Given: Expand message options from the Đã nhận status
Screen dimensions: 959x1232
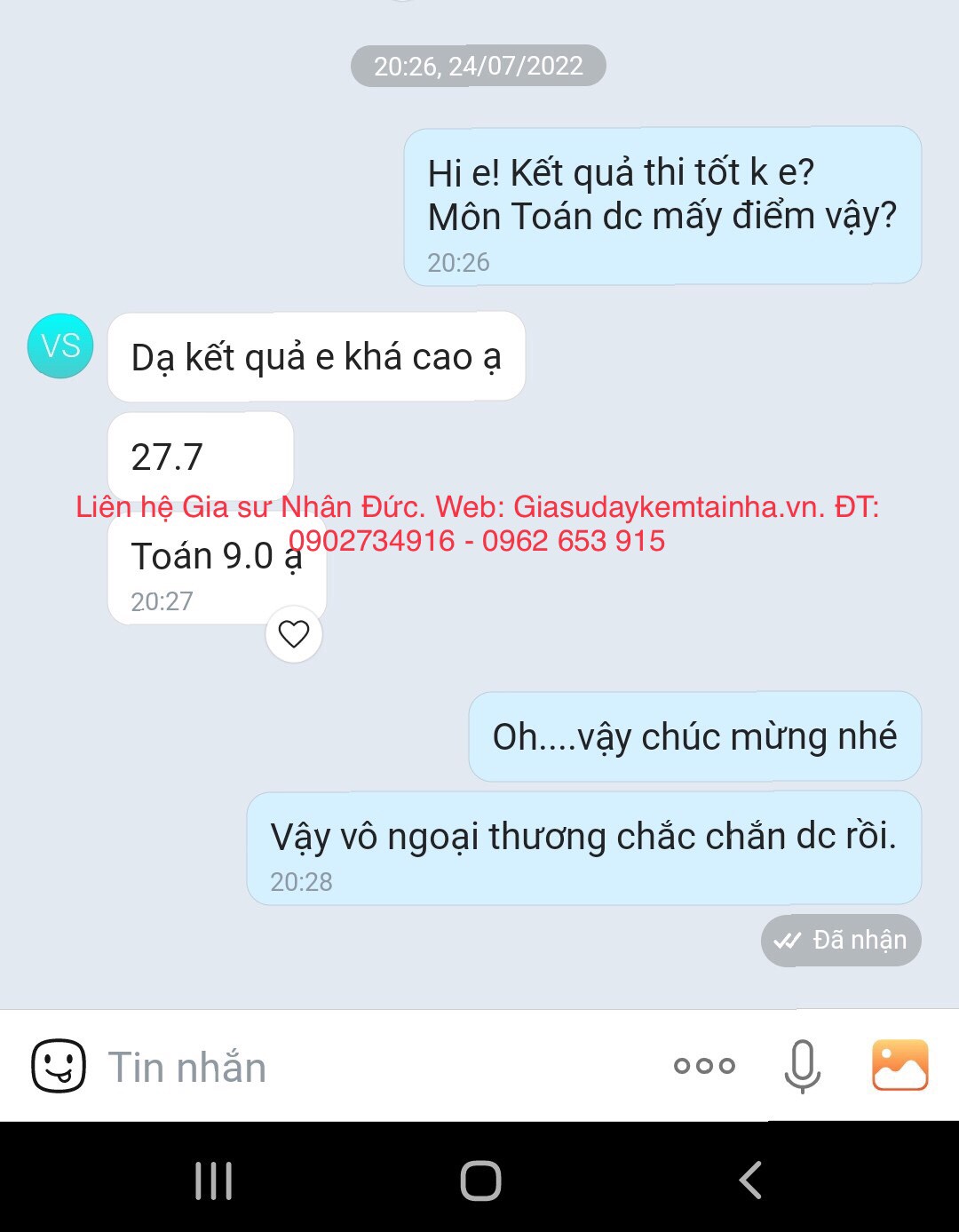Looking at the screenshot, I should 840,941.
